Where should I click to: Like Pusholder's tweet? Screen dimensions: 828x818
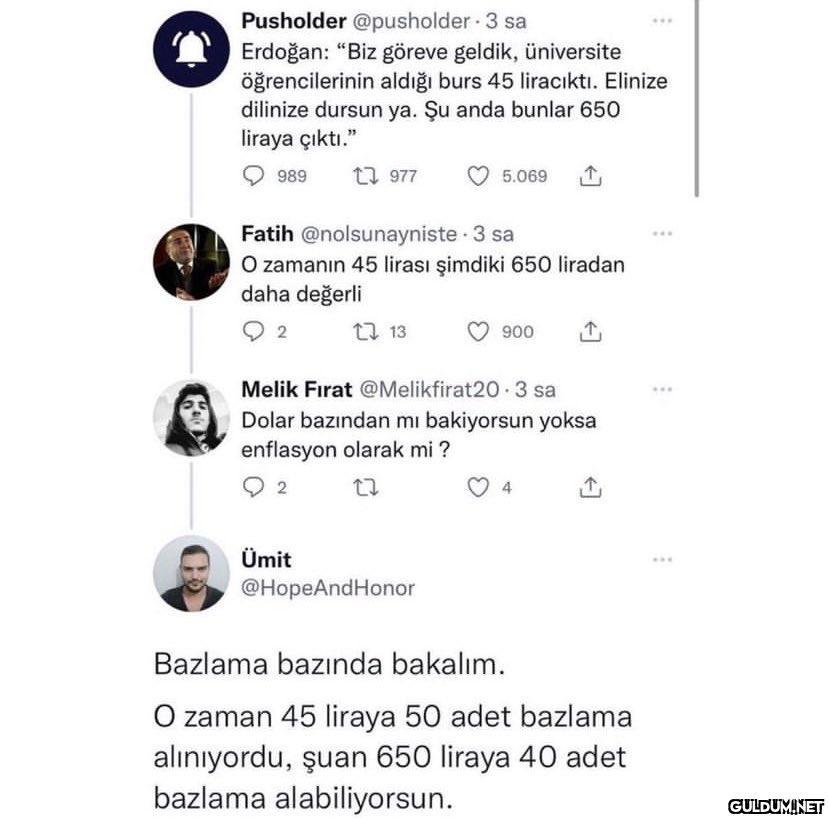(x=479, y=176)
